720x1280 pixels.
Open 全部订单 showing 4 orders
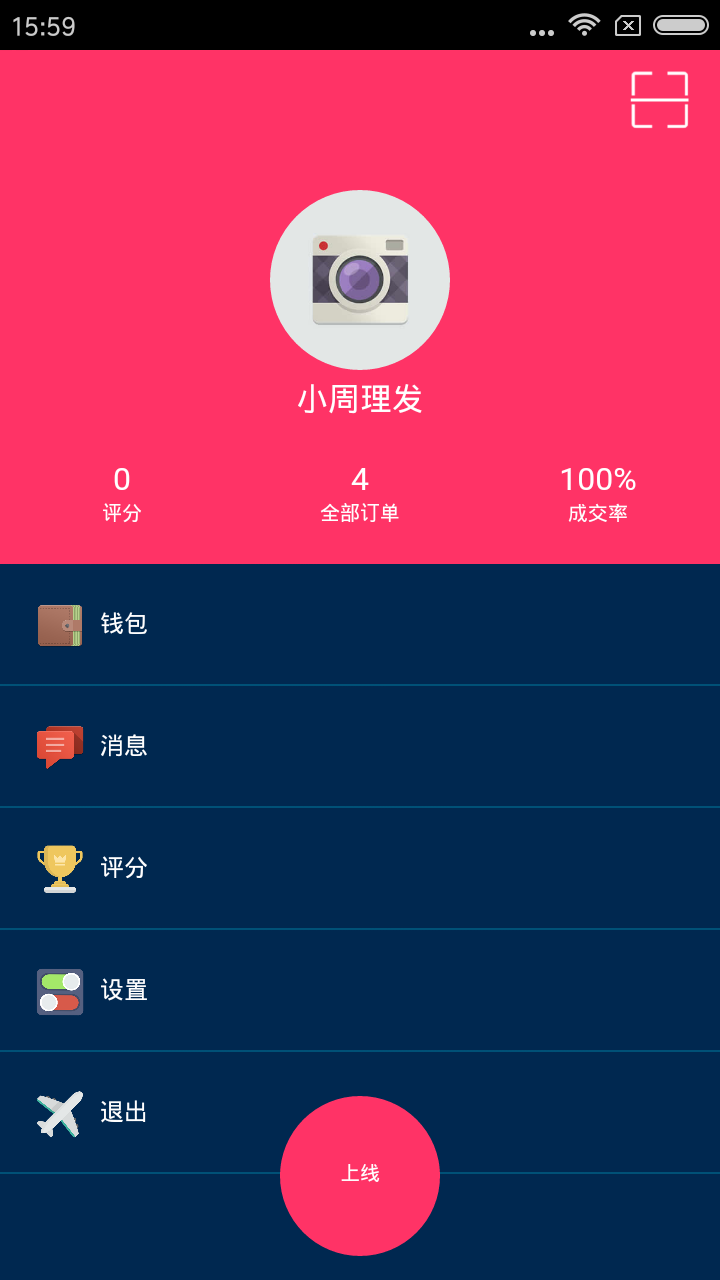coord(360,492)
